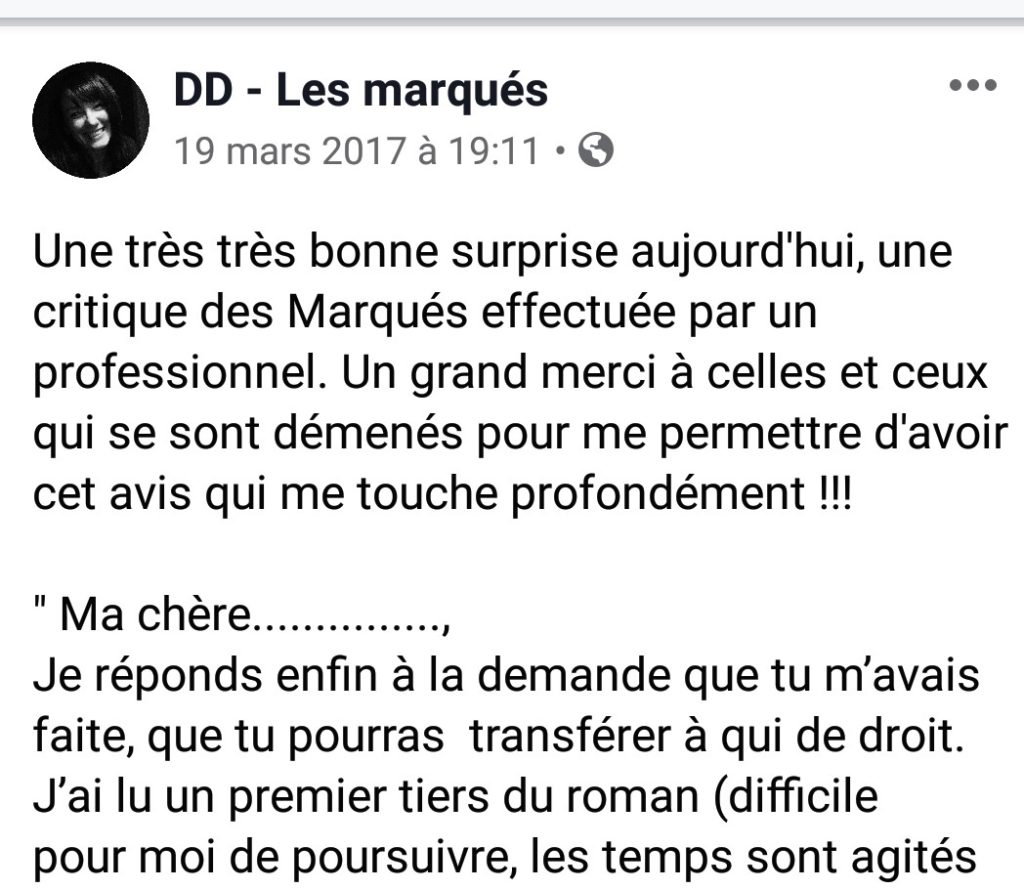Open the DD - Les marqués page name

361,91
